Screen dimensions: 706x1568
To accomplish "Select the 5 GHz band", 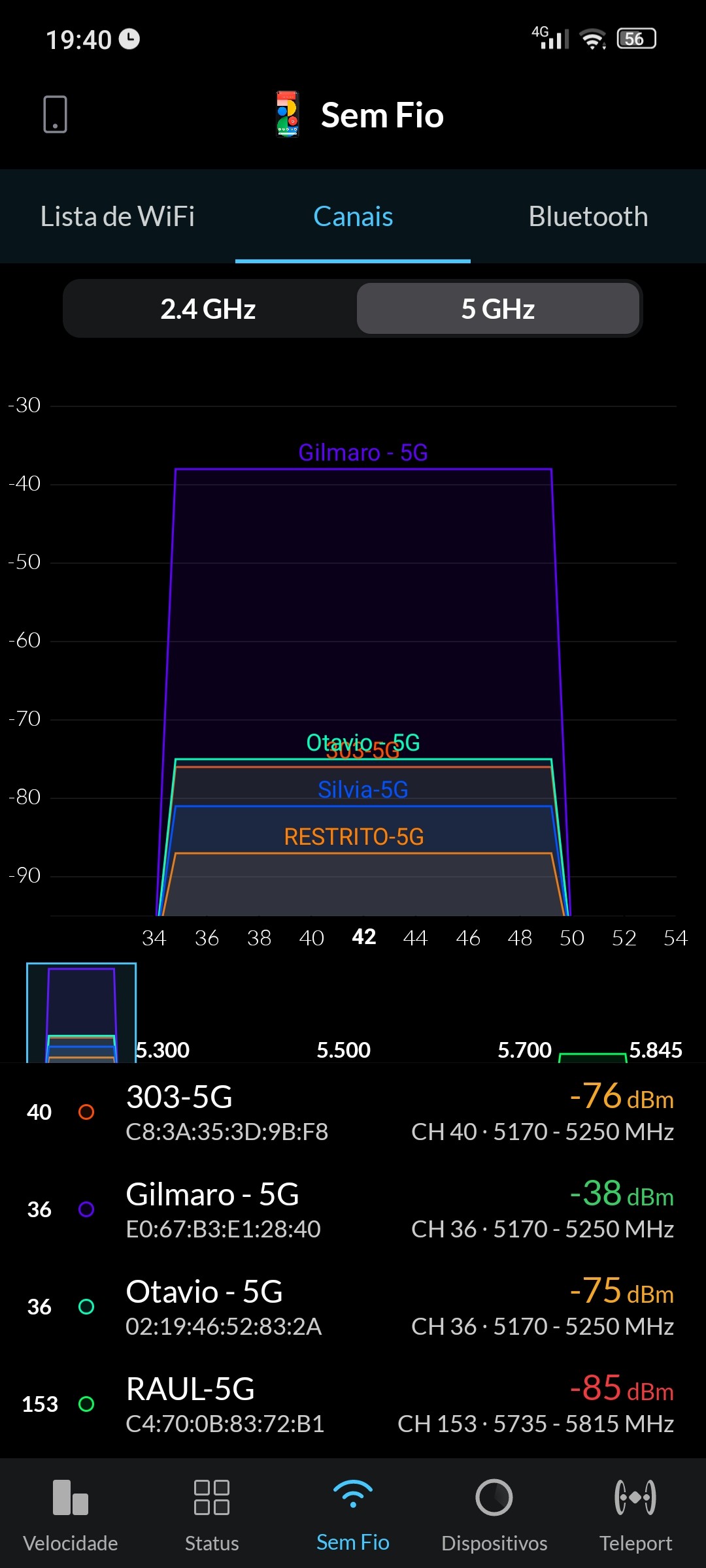I will (497, 309).
